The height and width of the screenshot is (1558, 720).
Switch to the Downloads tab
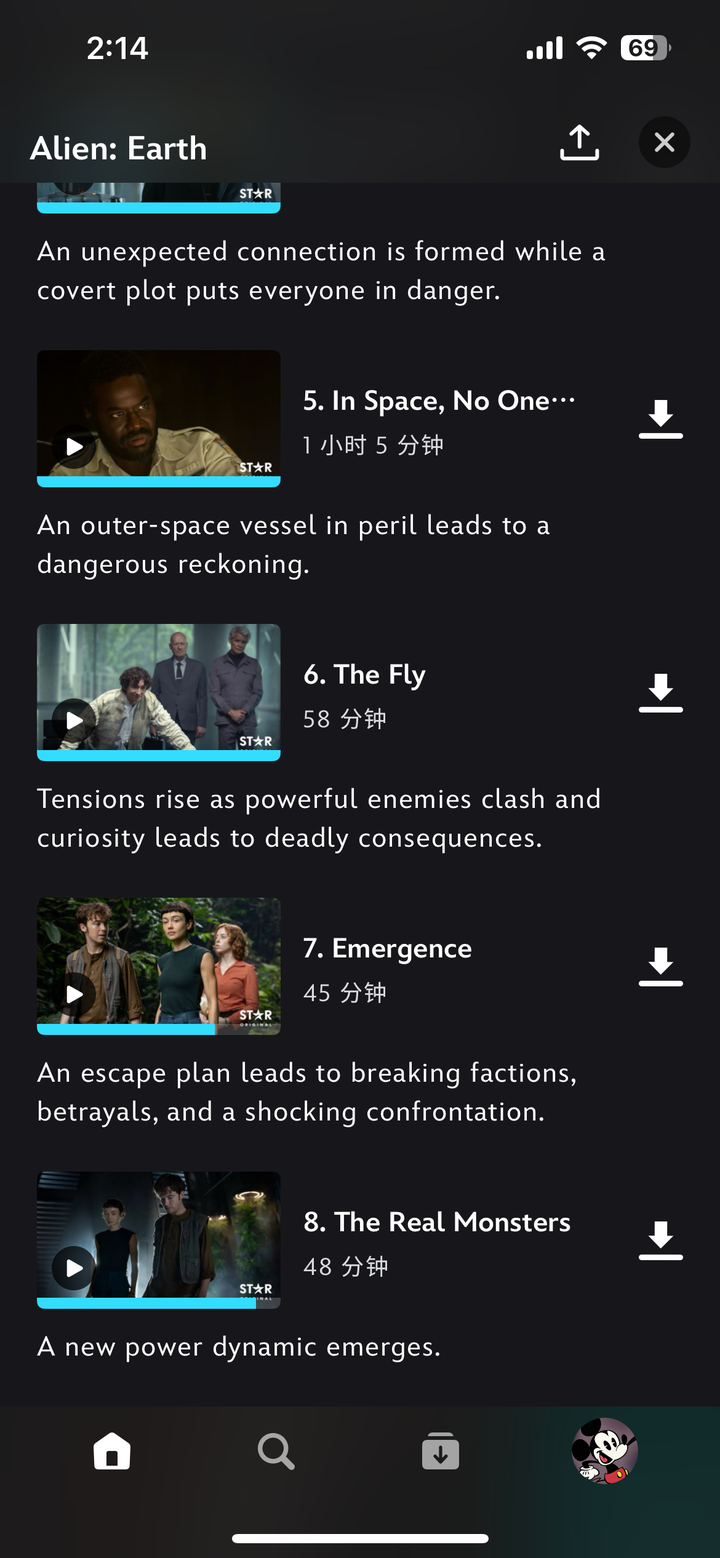pyautogui.click(x=440, y=1451)
